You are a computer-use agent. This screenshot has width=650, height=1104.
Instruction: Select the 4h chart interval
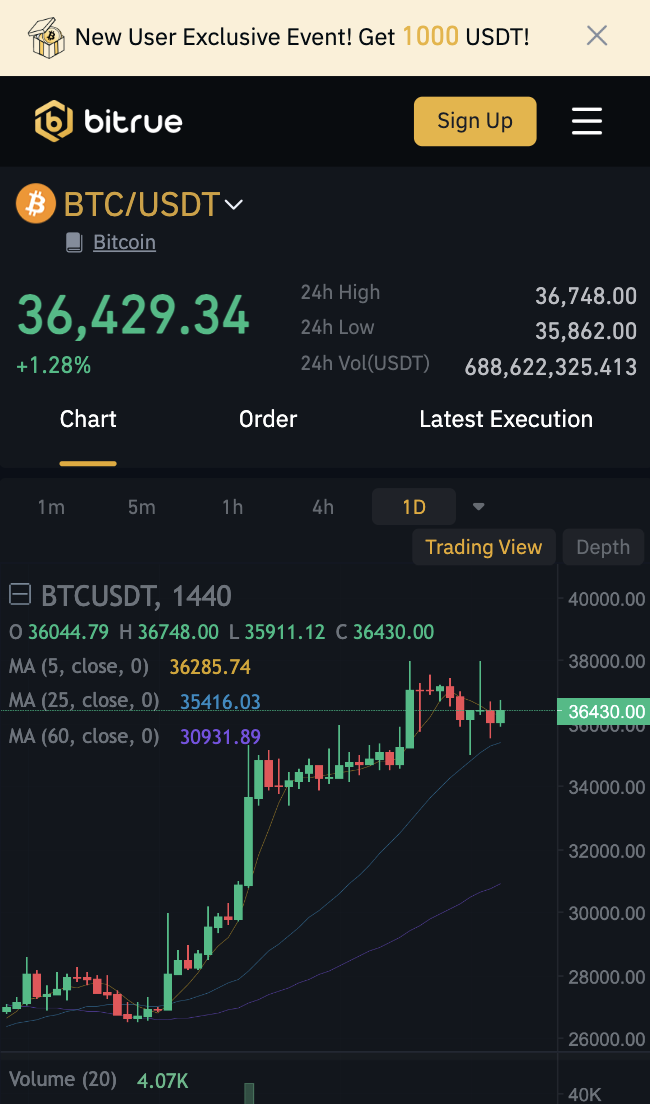323,507
